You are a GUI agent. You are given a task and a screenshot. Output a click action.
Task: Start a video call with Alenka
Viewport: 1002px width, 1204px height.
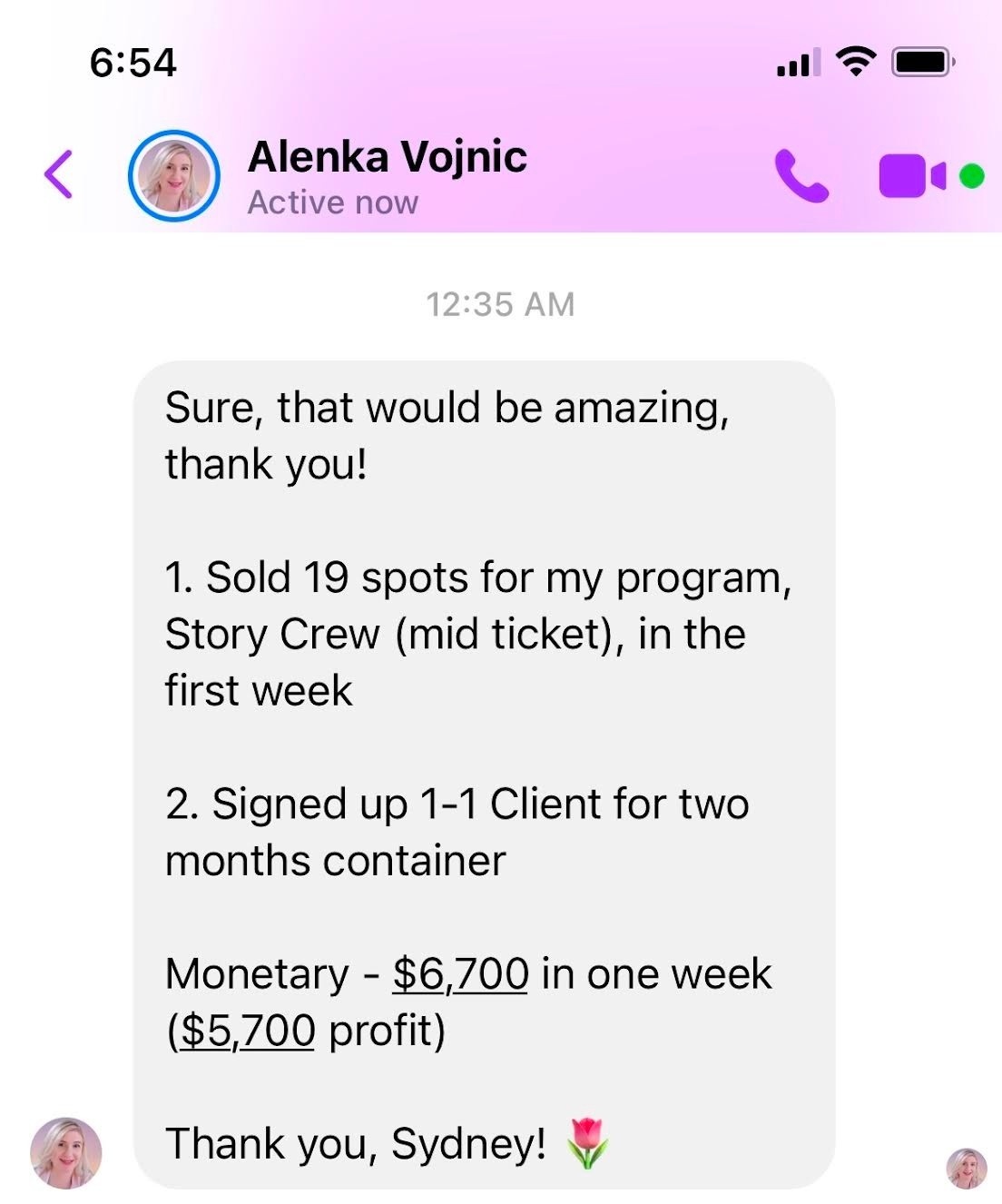[x=910, y=175]
